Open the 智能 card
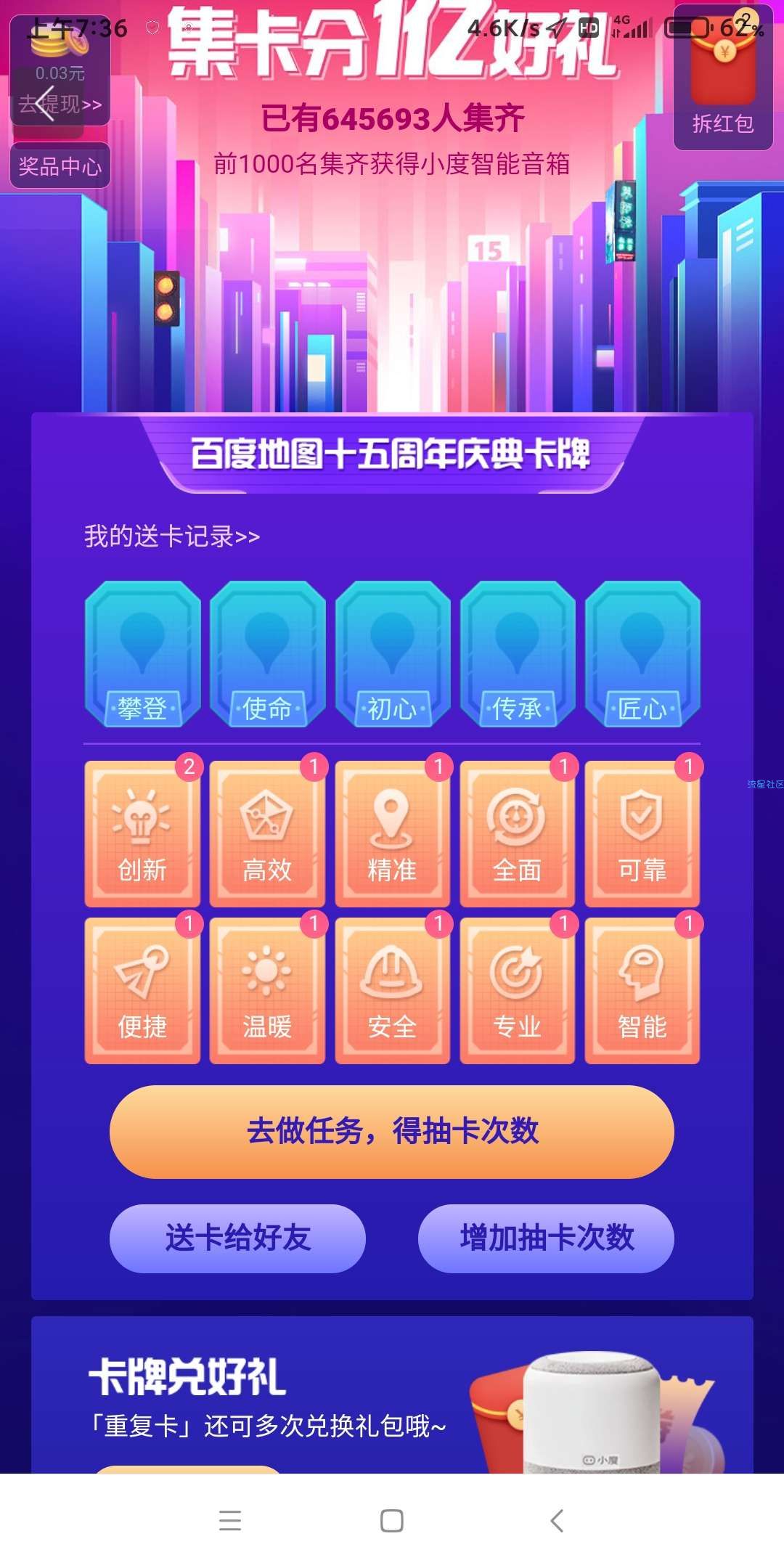 (x=642, y=990)
